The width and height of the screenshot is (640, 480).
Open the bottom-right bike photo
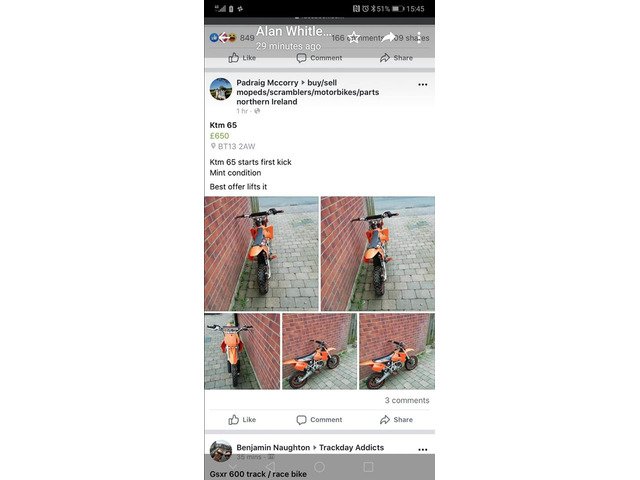coord(396,351)
